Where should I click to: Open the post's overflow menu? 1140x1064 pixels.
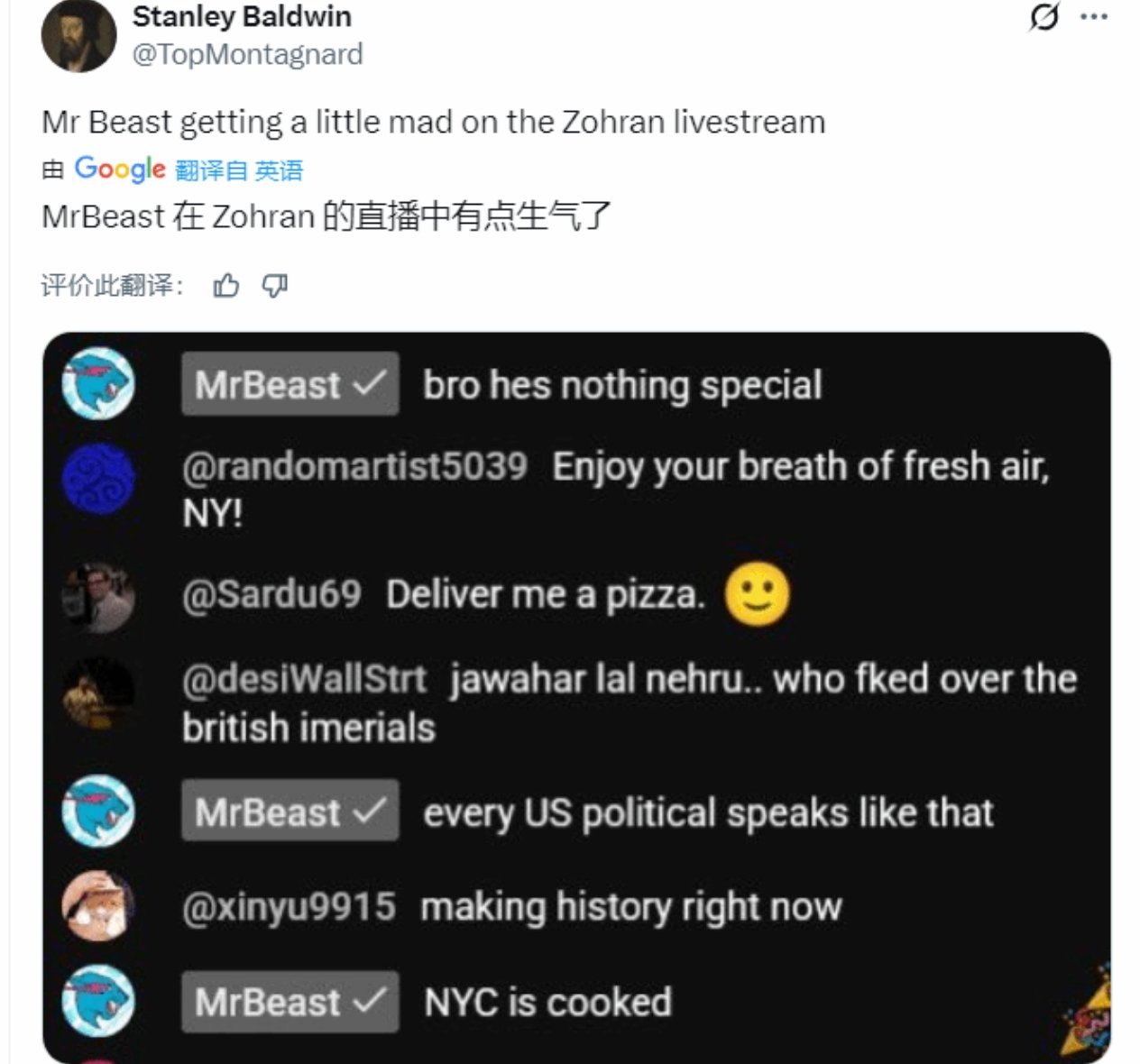(1093, 17)
